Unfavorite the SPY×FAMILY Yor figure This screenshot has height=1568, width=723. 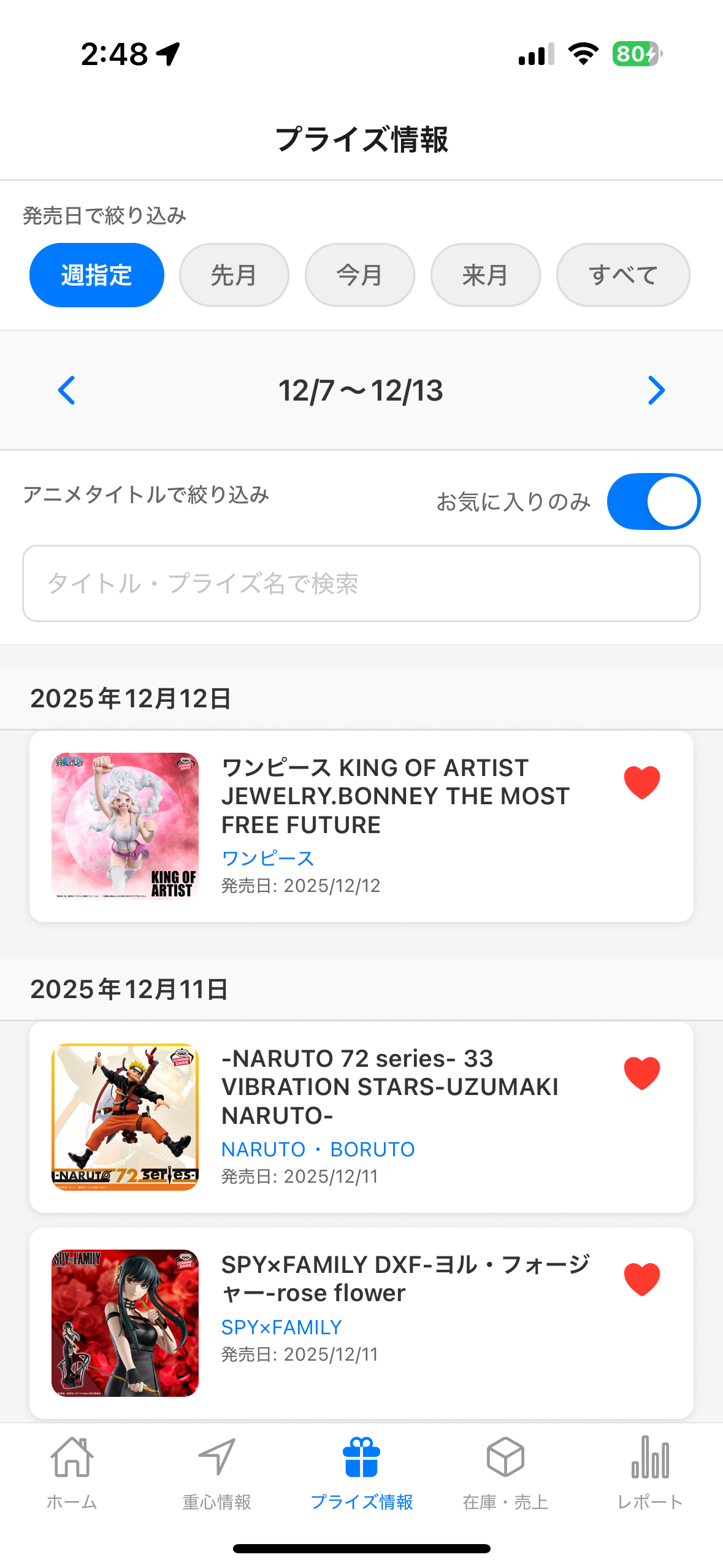641,1278
